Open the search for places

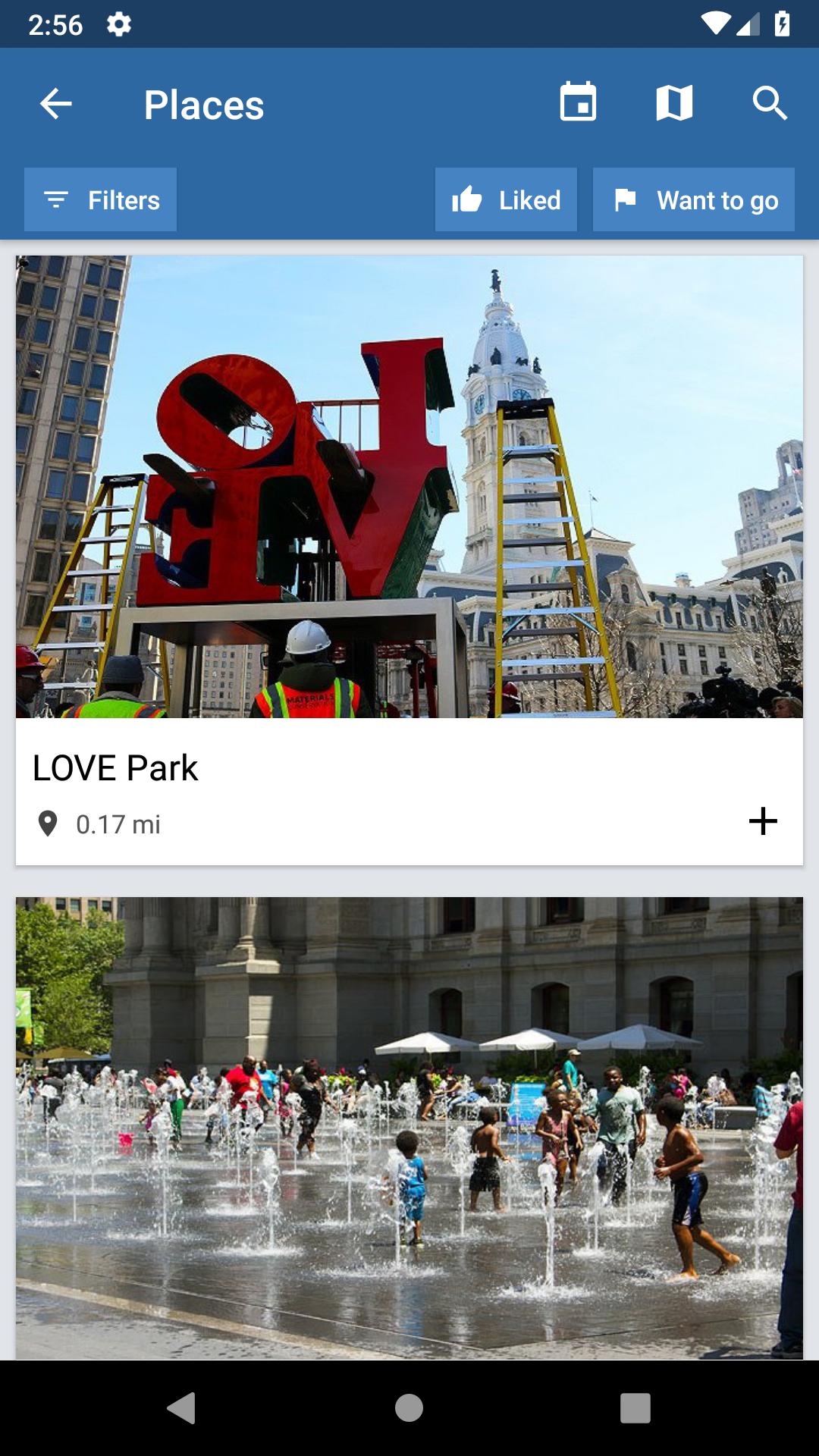point(770,103)
